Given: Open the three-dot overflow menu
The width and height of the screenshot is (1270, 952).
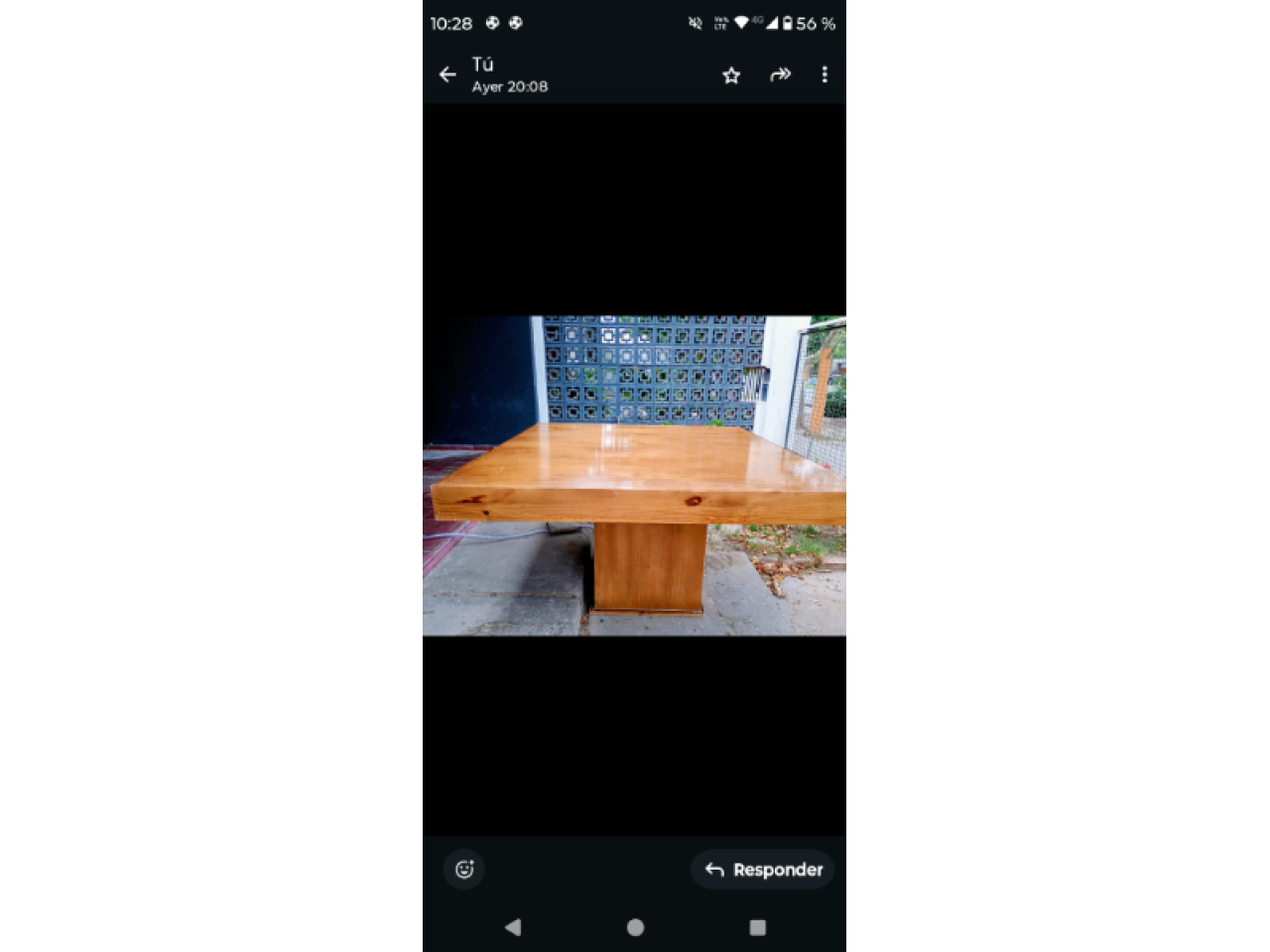Looking at the screenshot, I should 825,74.
